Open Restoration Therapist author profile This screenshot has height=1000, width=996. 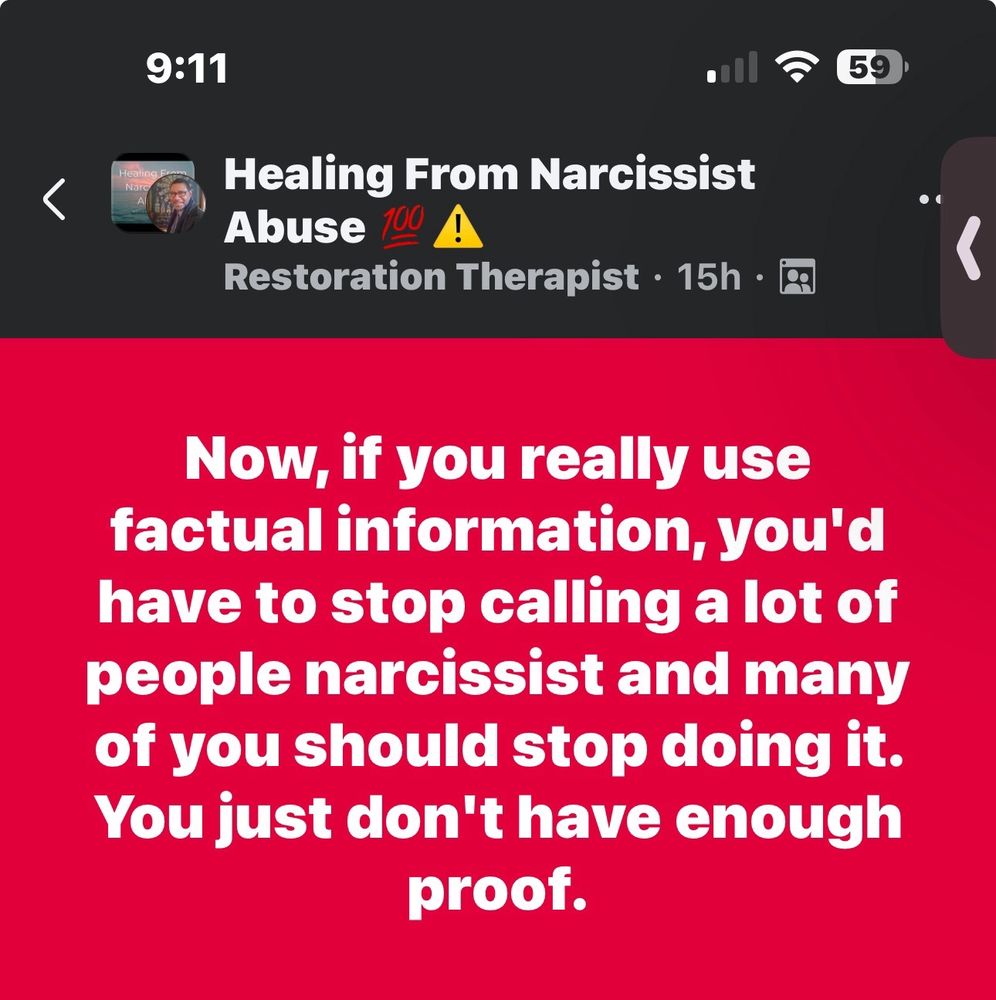431,277
